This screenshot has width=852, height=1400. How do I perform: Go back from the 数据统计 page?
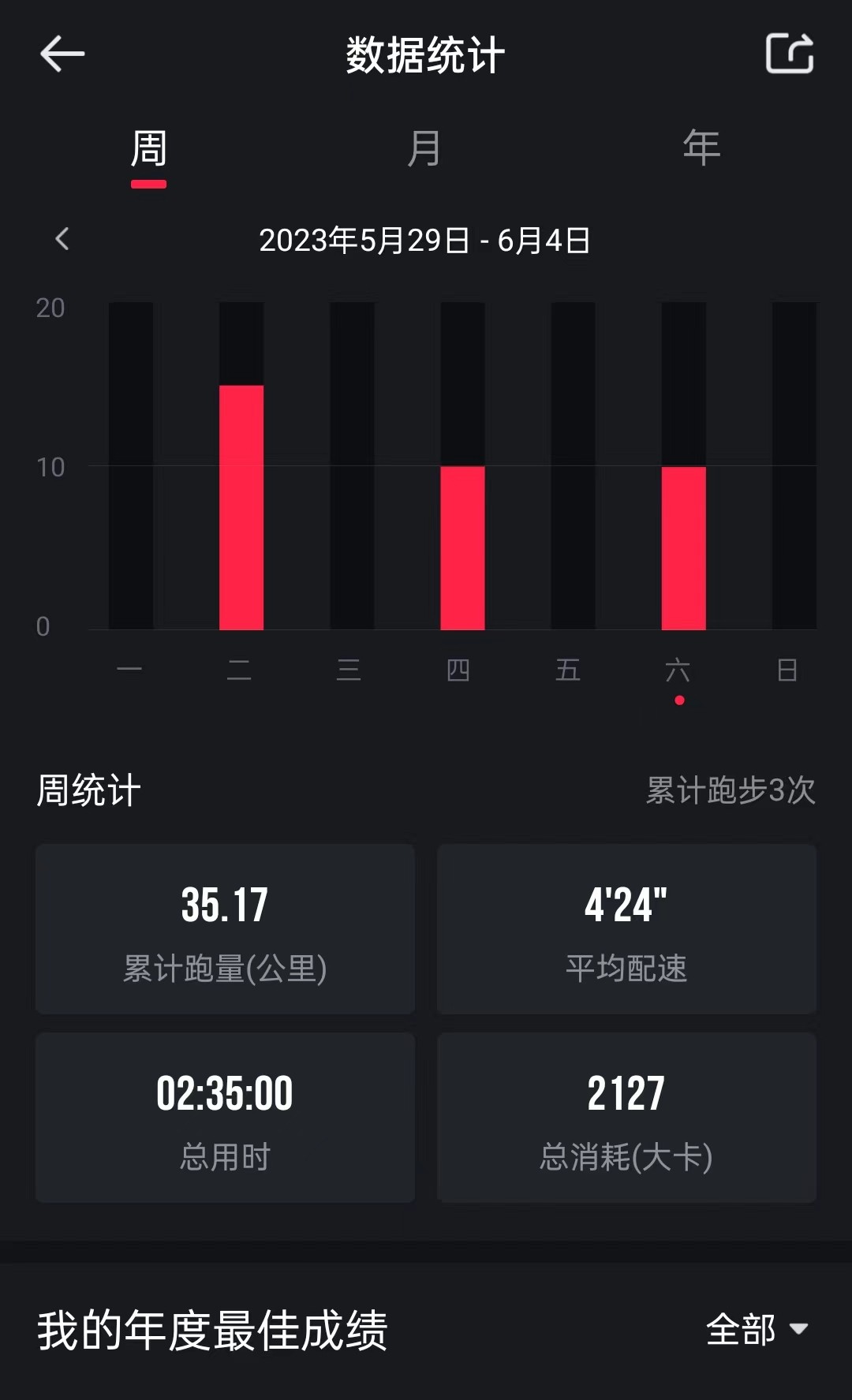(62, 54)
